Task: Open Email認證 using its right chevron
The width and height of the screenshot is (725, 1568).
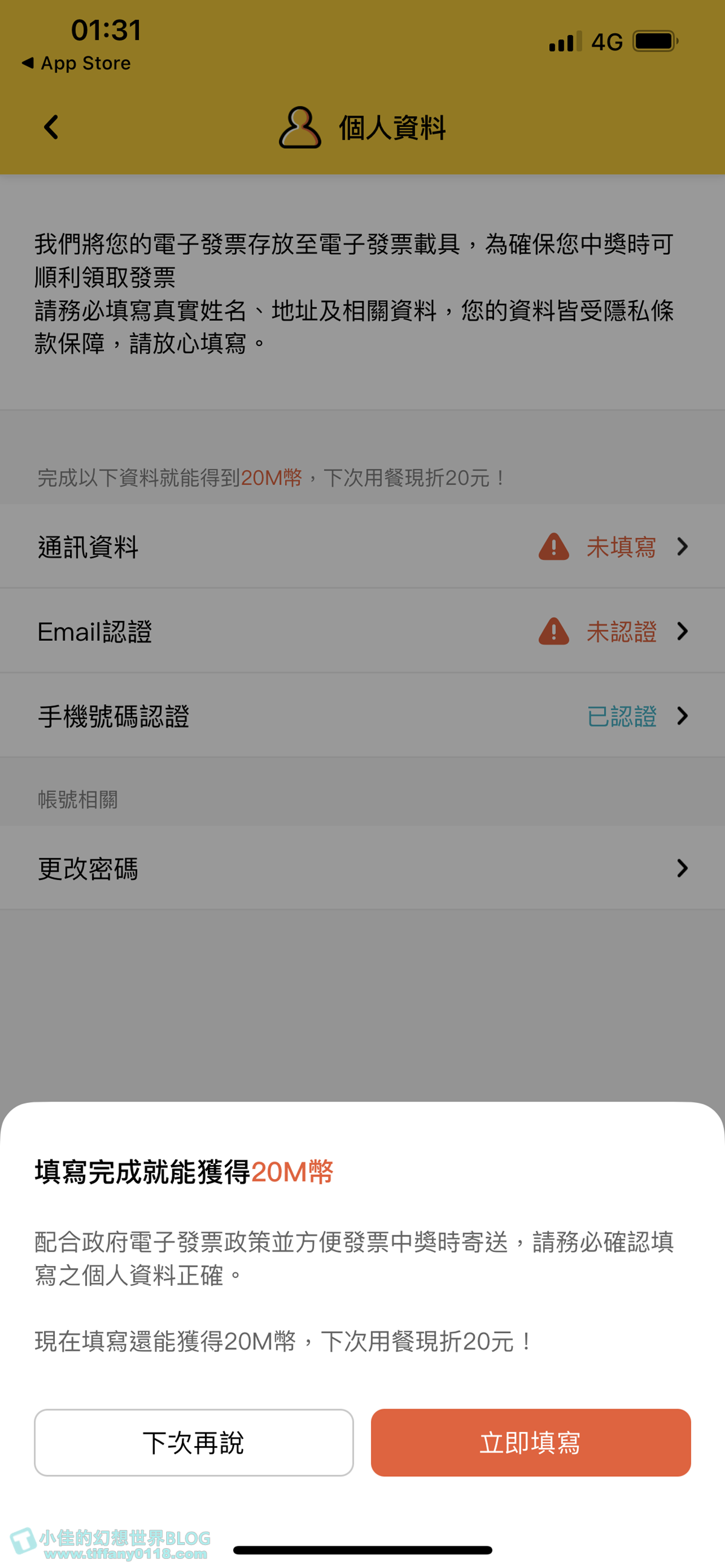Action: pos(683,632)
